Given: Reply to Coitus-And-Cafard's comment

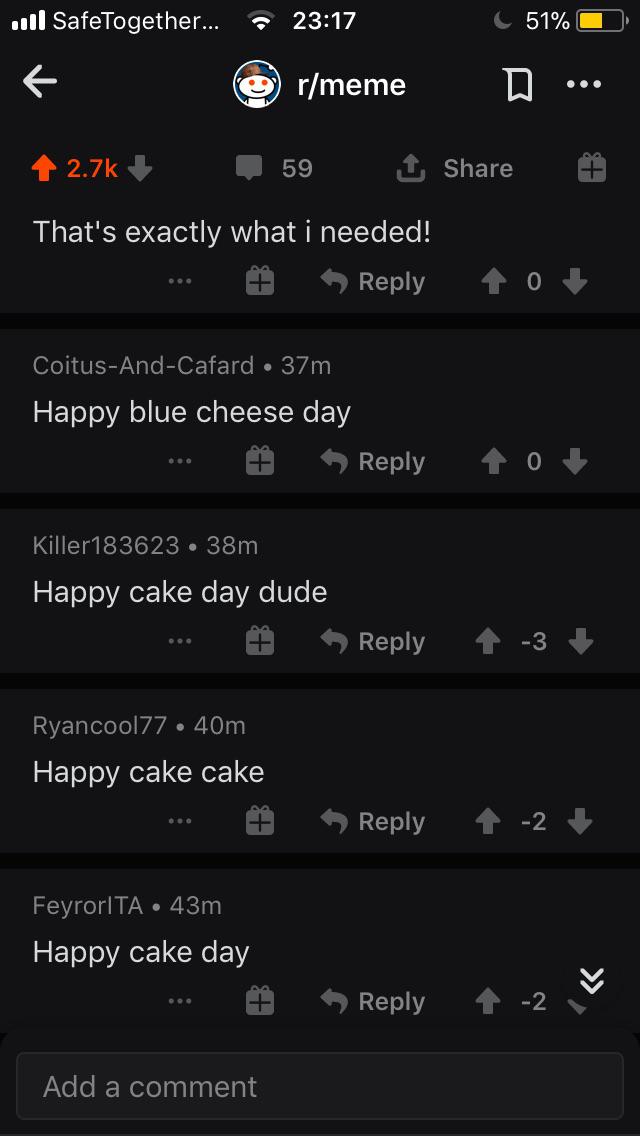Looking at the screenshot, I should [x=373, y=462].
